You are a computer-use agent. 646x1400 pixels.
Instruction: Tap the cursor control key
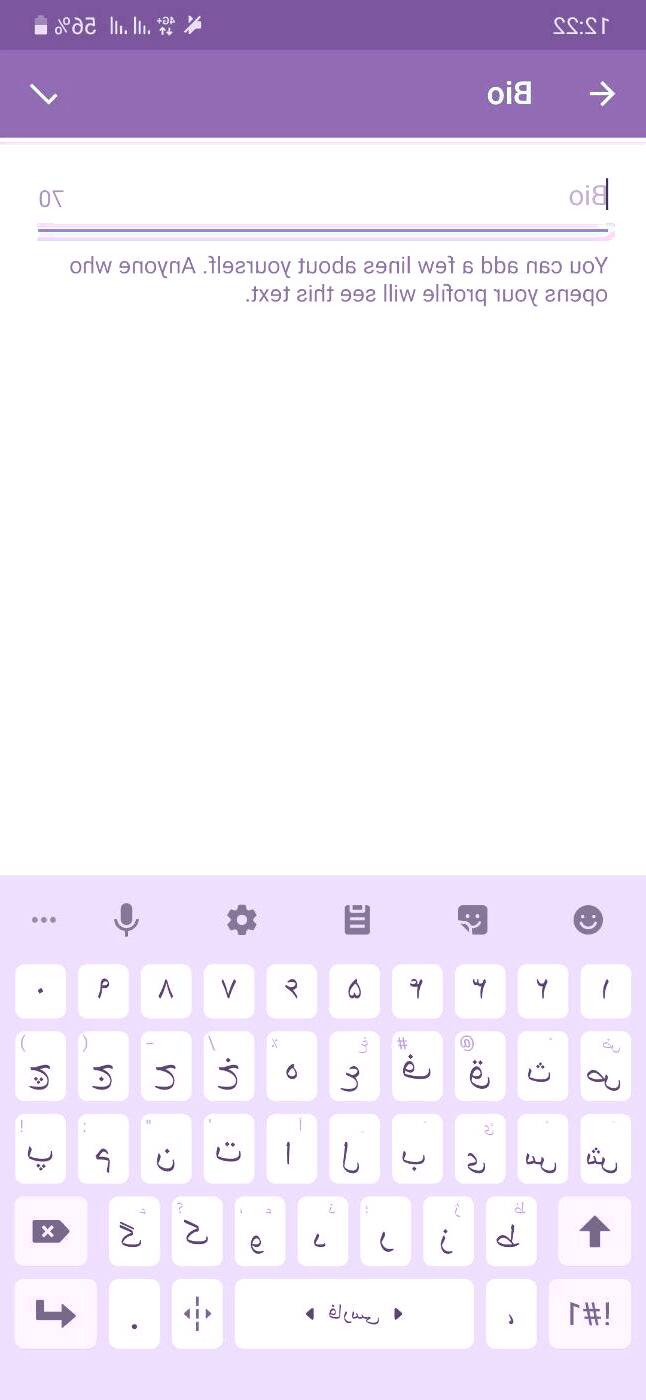pyautogui.click(x=197, y=1314)
